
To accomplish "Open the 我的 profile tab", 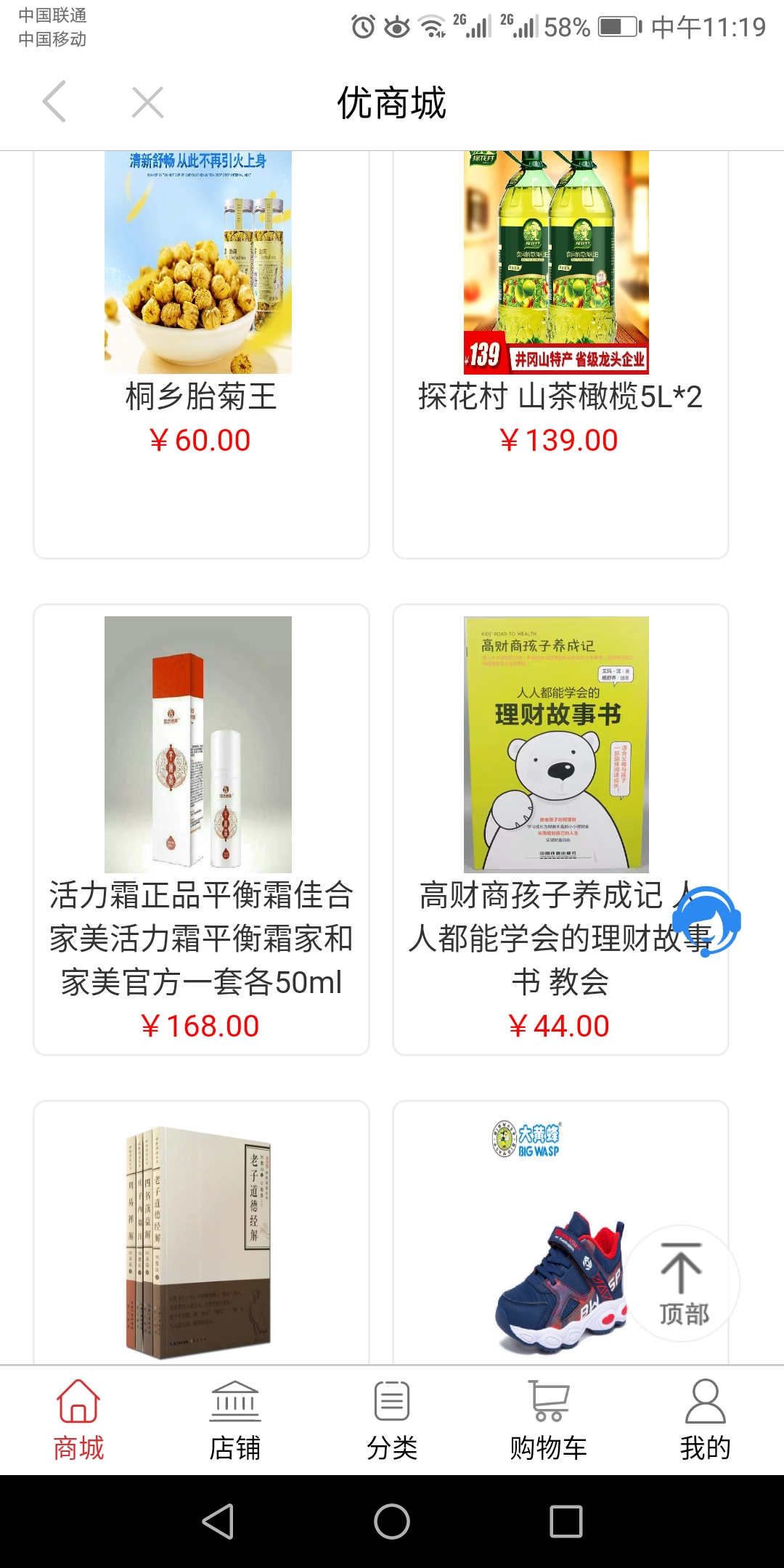I will 705,1420.
